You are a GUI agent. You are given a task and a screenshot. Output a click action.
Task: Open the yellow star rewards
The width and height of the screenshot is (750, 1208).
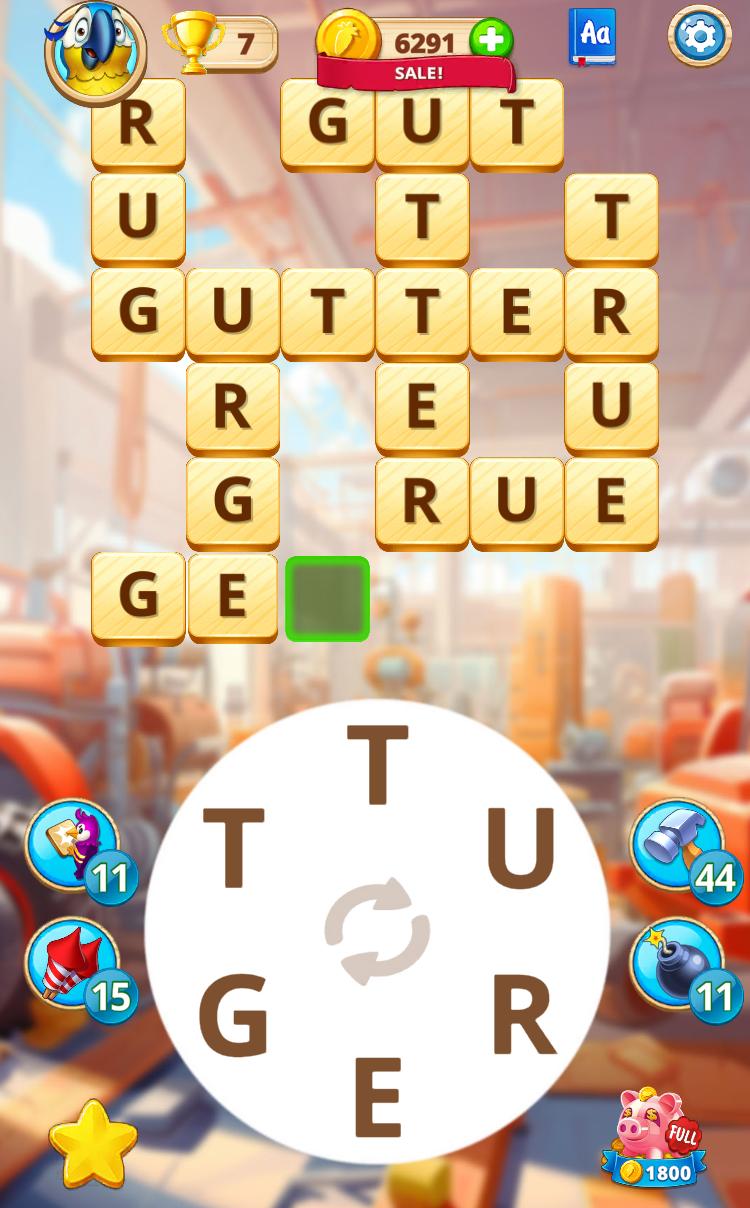click(93, 1145)
